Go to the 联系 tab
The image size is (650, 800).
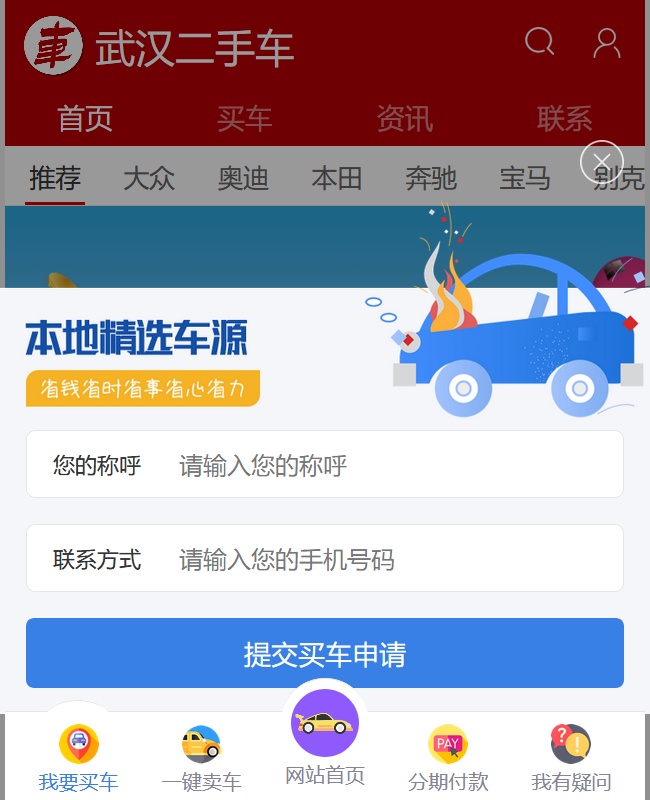click(565, 119)
